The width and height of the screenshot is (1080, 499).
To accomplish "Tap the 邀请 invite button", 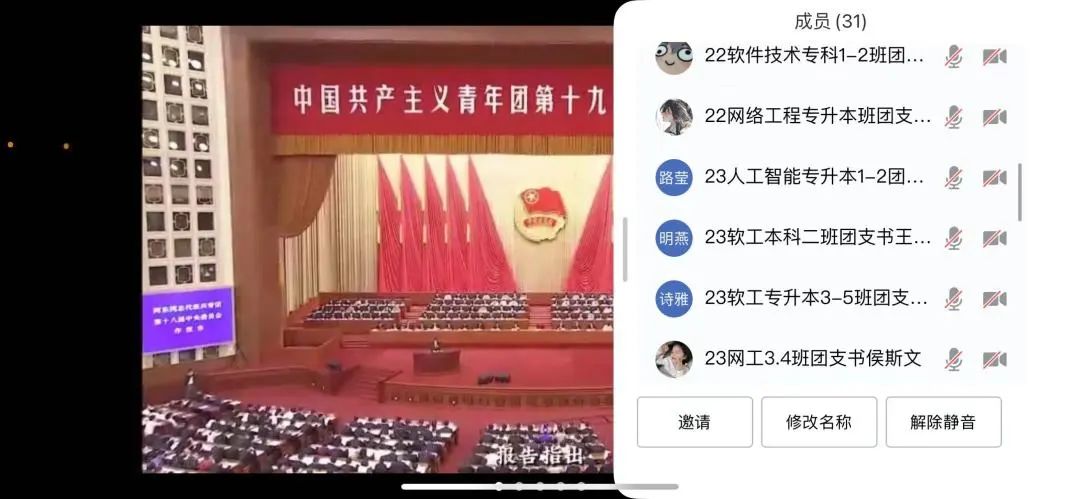I will 694,422.
